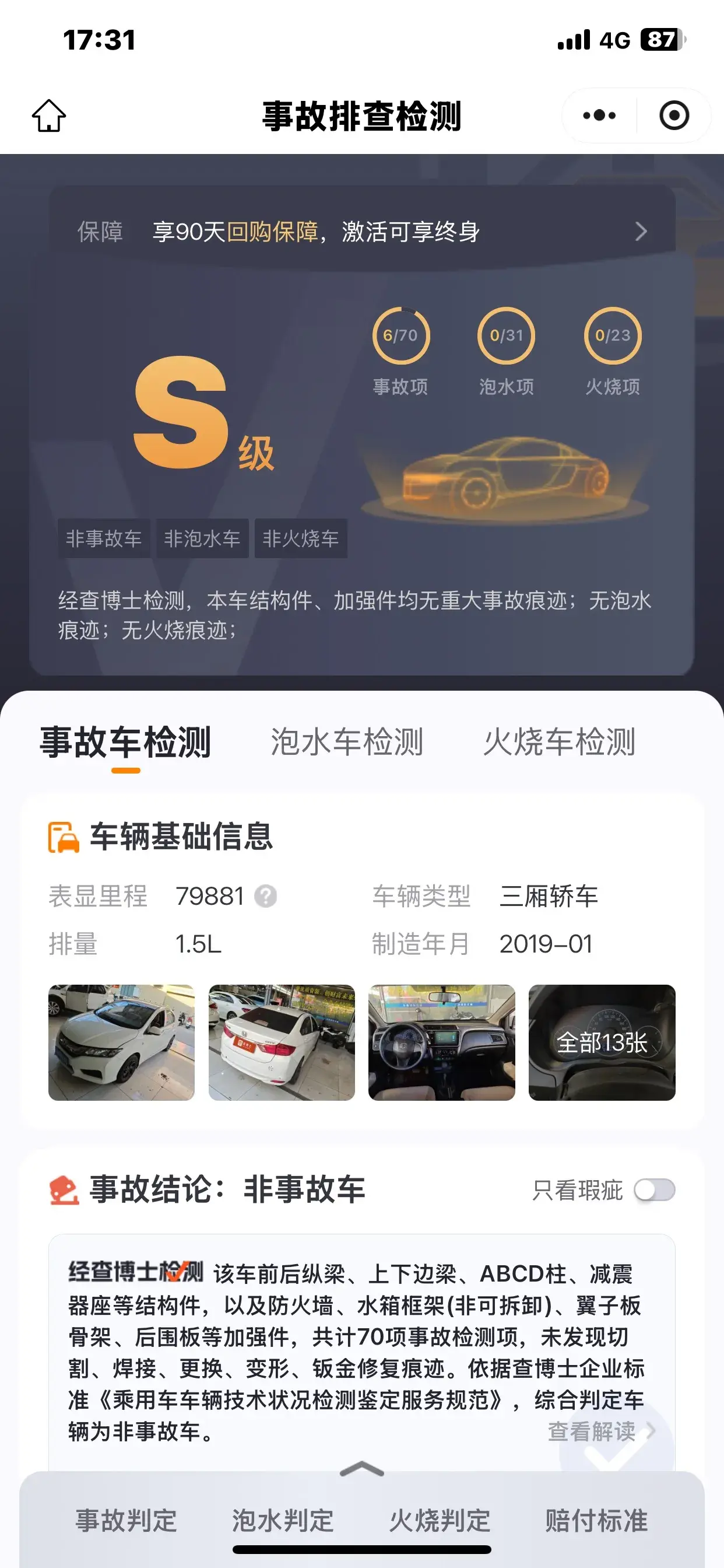Open the mini program more menu
Screen dimensions: 724x1568
[x=599, y=116]
